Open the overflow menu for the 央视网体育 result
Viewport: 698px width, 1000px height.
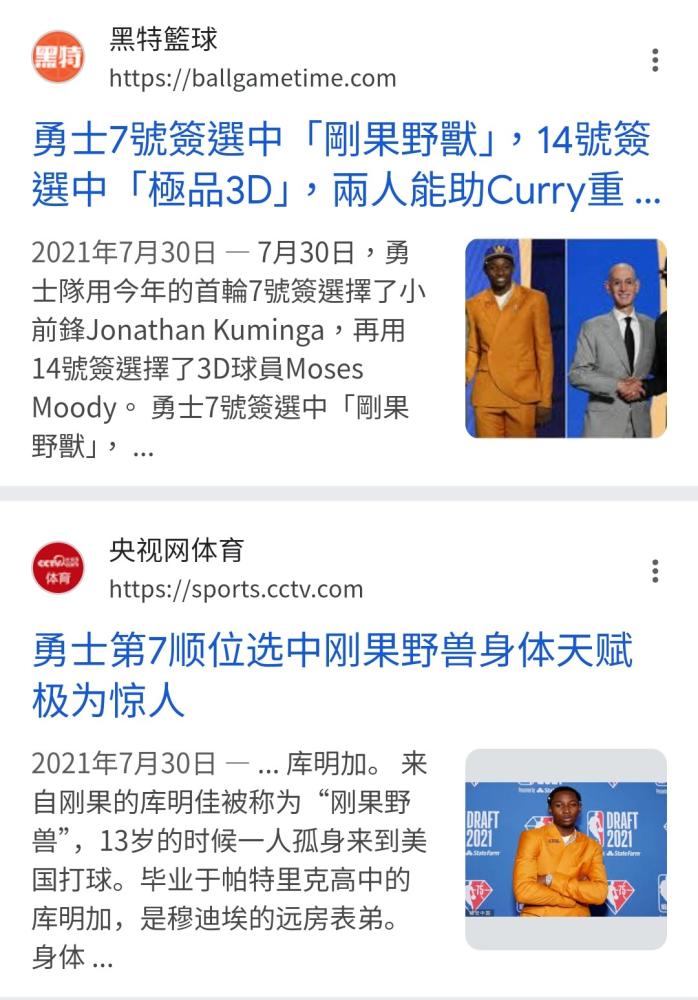pos(655,571)
